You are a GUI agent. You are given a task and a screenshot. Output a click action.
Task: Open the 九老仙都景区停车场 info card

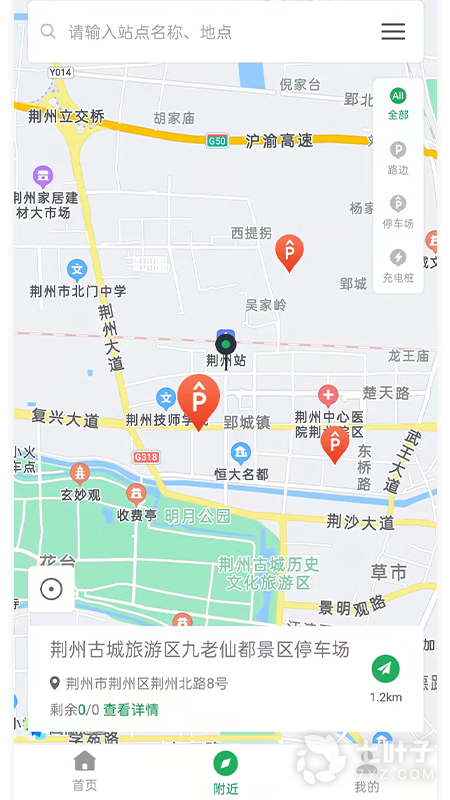tap(226, 679)
